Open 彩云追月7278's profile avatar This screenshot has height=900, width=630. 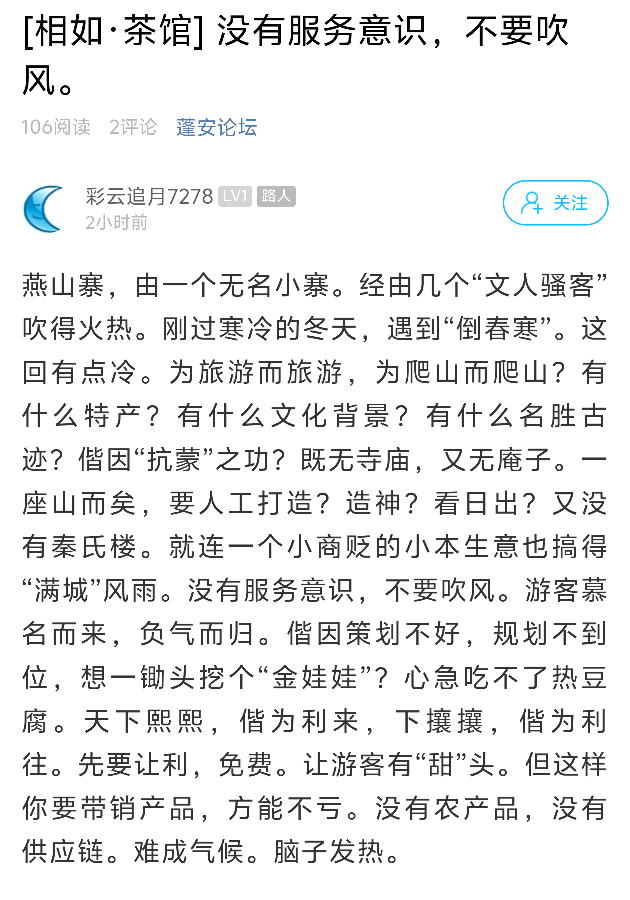click(43, 207)
